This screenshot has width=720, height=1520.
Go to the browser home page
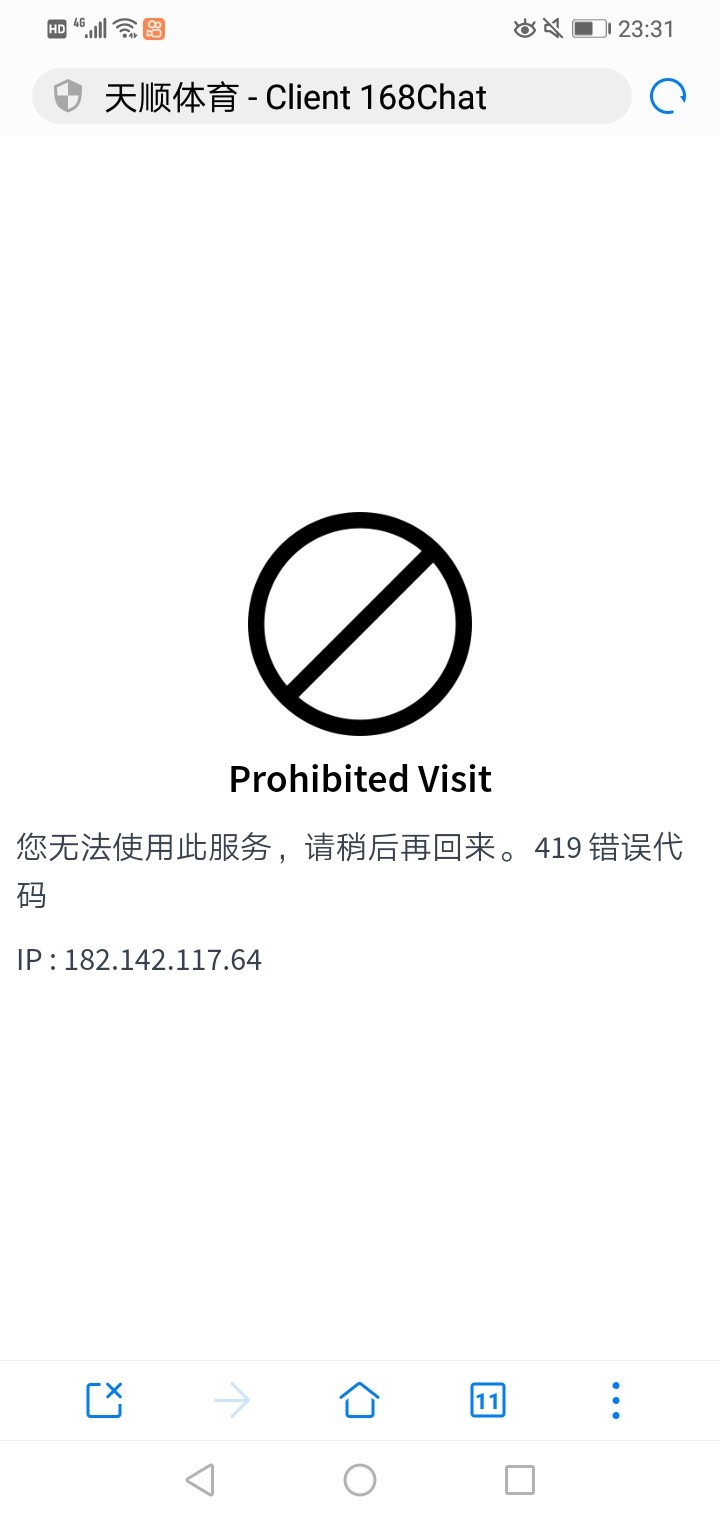pyautogui.click(x=360, y=1400)
